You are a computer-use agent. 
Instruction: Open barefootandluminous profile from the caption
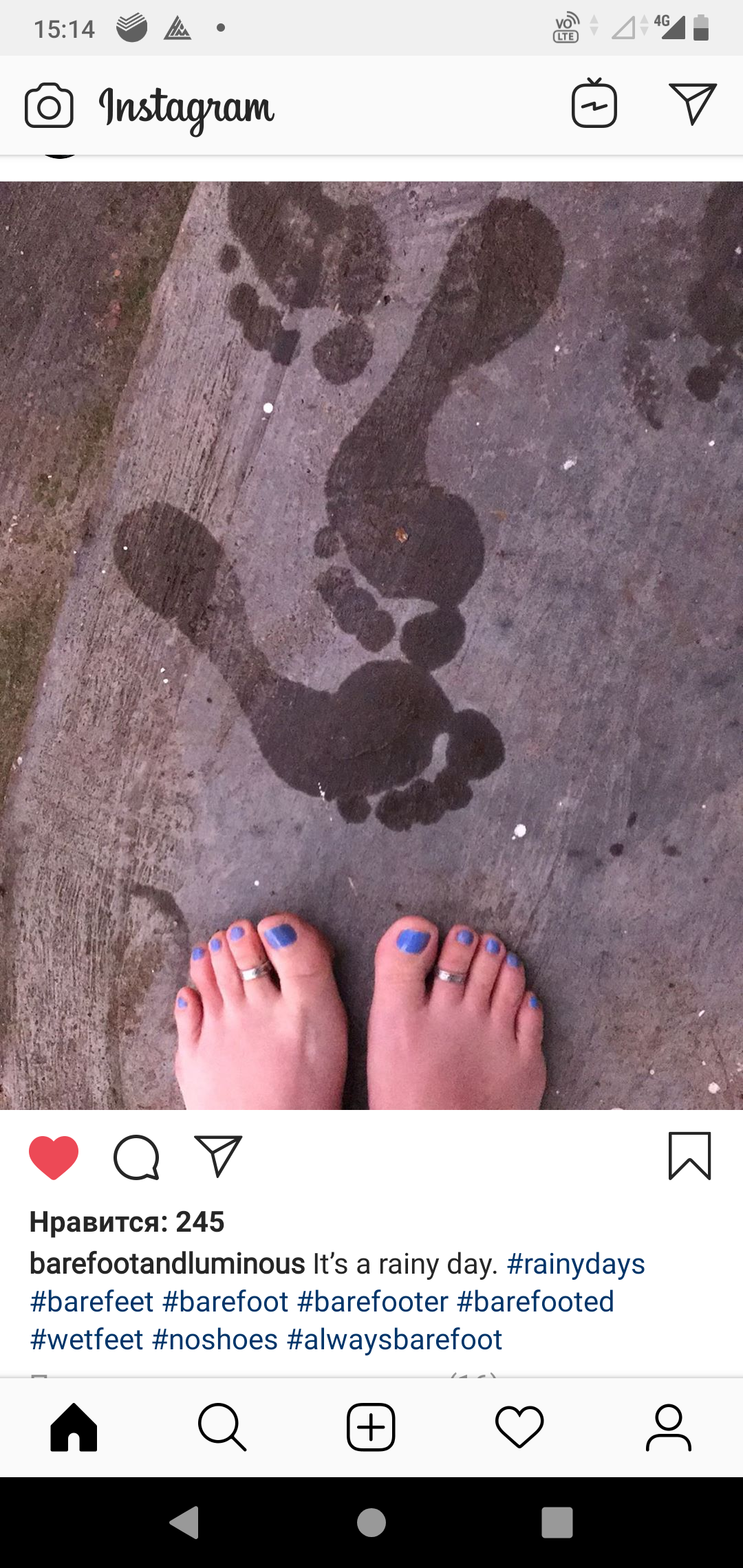click(x=167, y=1264)
